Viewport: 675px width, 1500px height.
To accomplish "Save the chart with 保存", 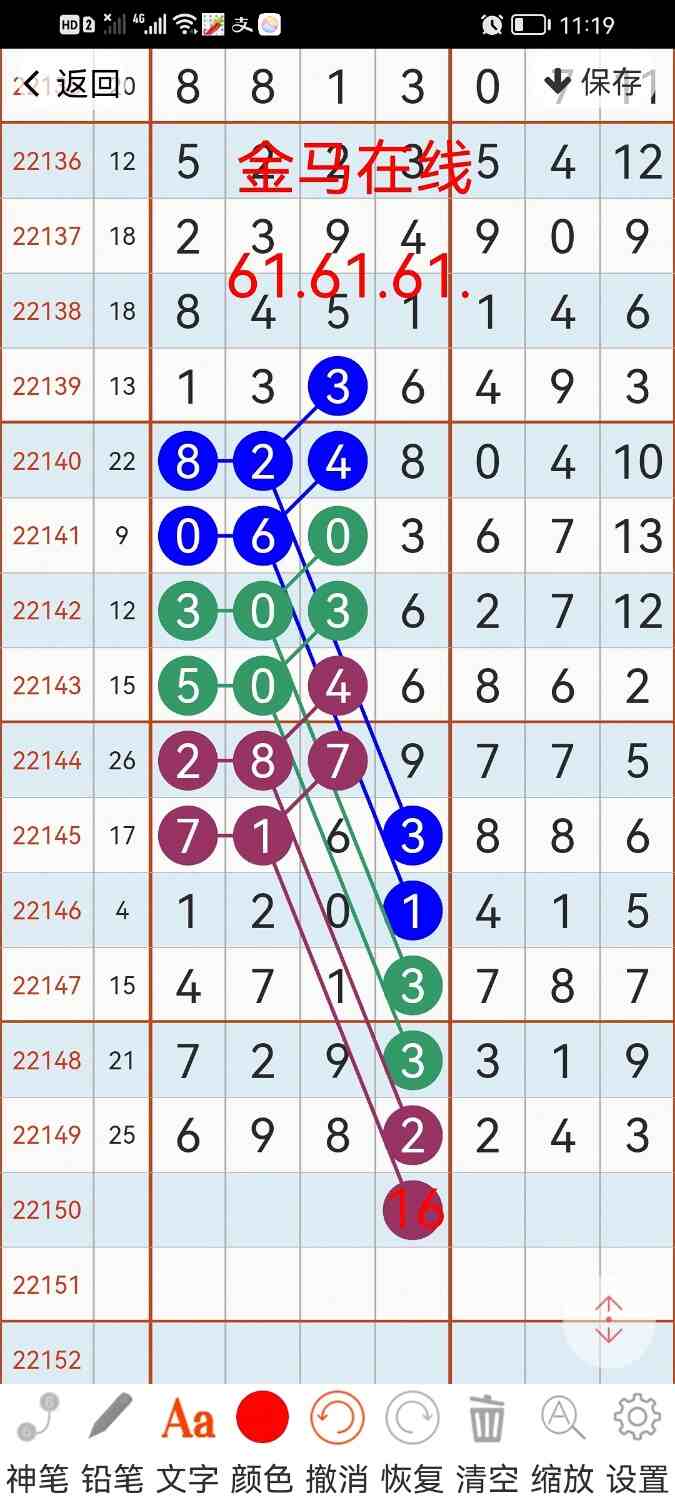I will [592, 82].
